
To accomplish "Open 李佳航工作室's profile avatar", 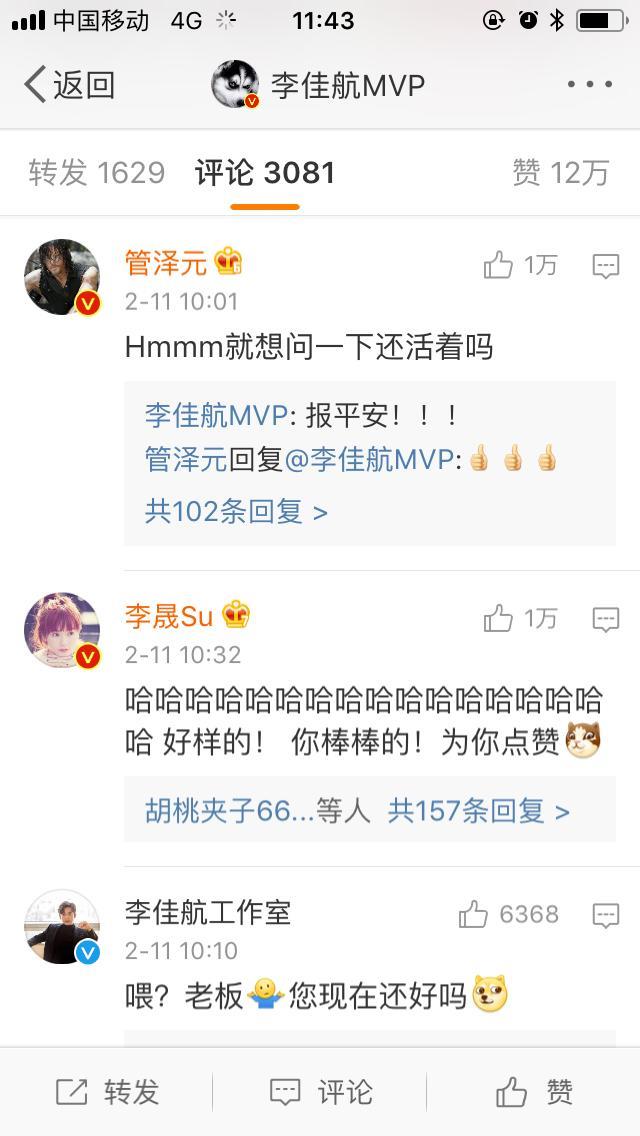I will pyautogui.click(x=62, y=927).
